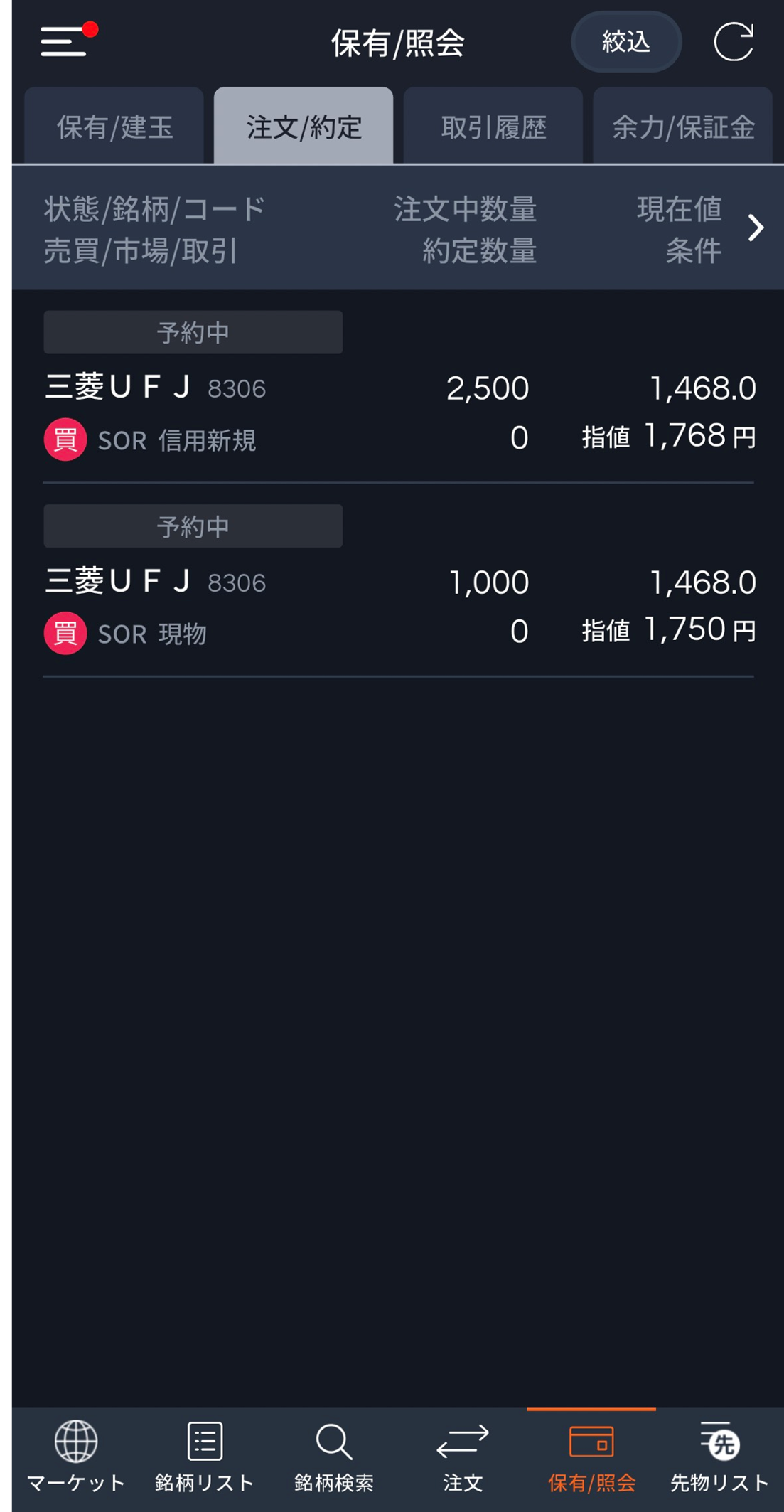Select the 注文/約定 tab
The width and height of the screenshot is (784, 1512).
pos(304,127)
